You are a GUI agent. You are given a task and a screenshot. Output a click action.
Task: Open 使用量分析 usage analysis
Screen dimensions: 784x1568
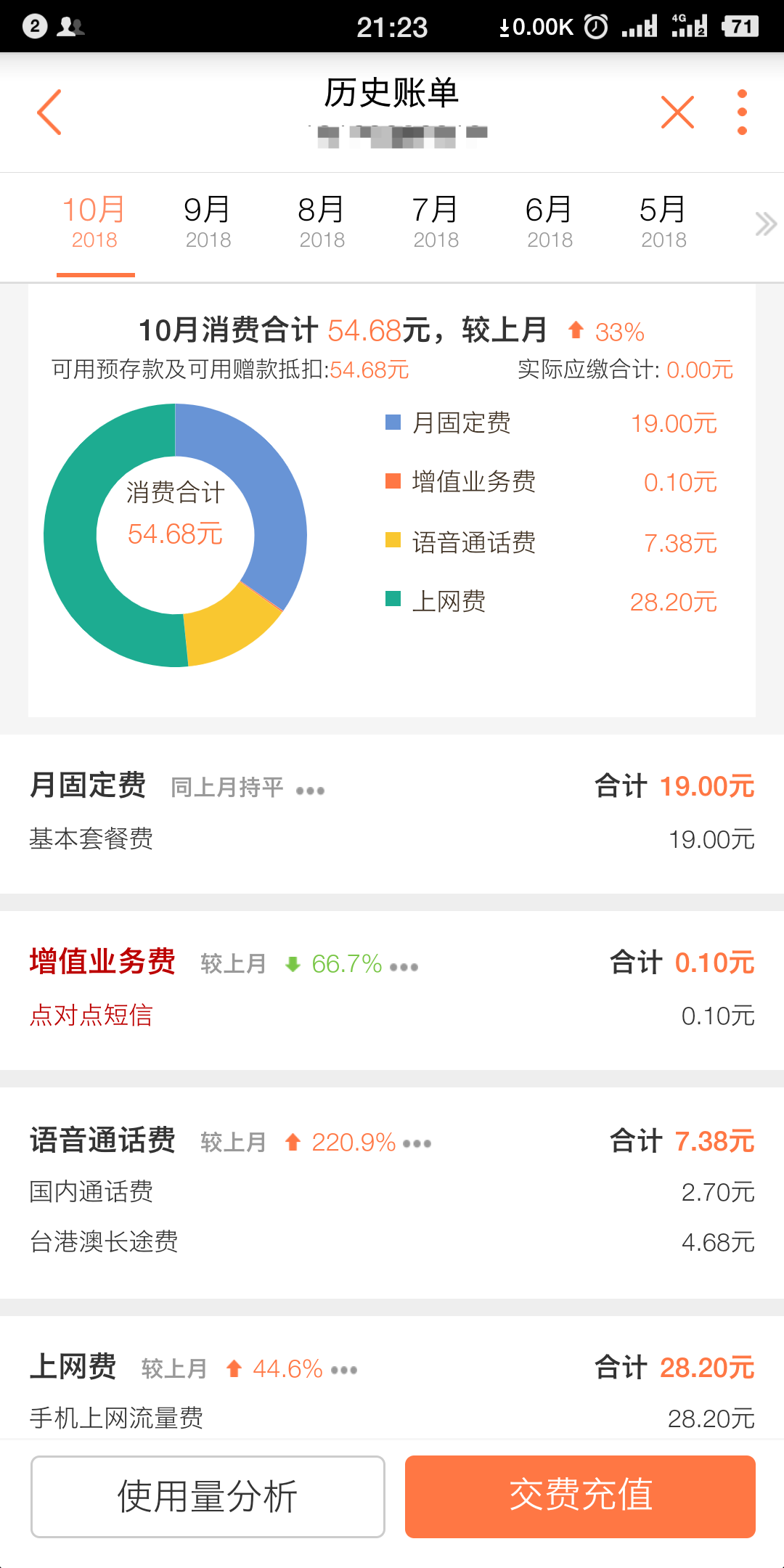208,1497
